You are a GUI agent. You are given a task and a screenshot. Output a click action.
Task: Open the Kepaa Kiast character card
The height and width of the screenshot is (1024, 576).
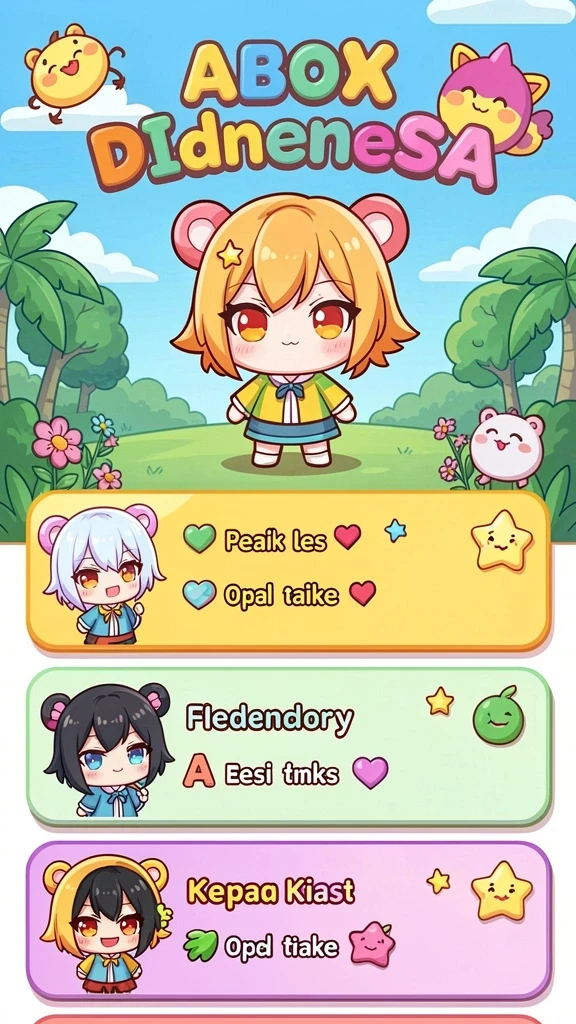pyautogui.click(x=288, y=921)
